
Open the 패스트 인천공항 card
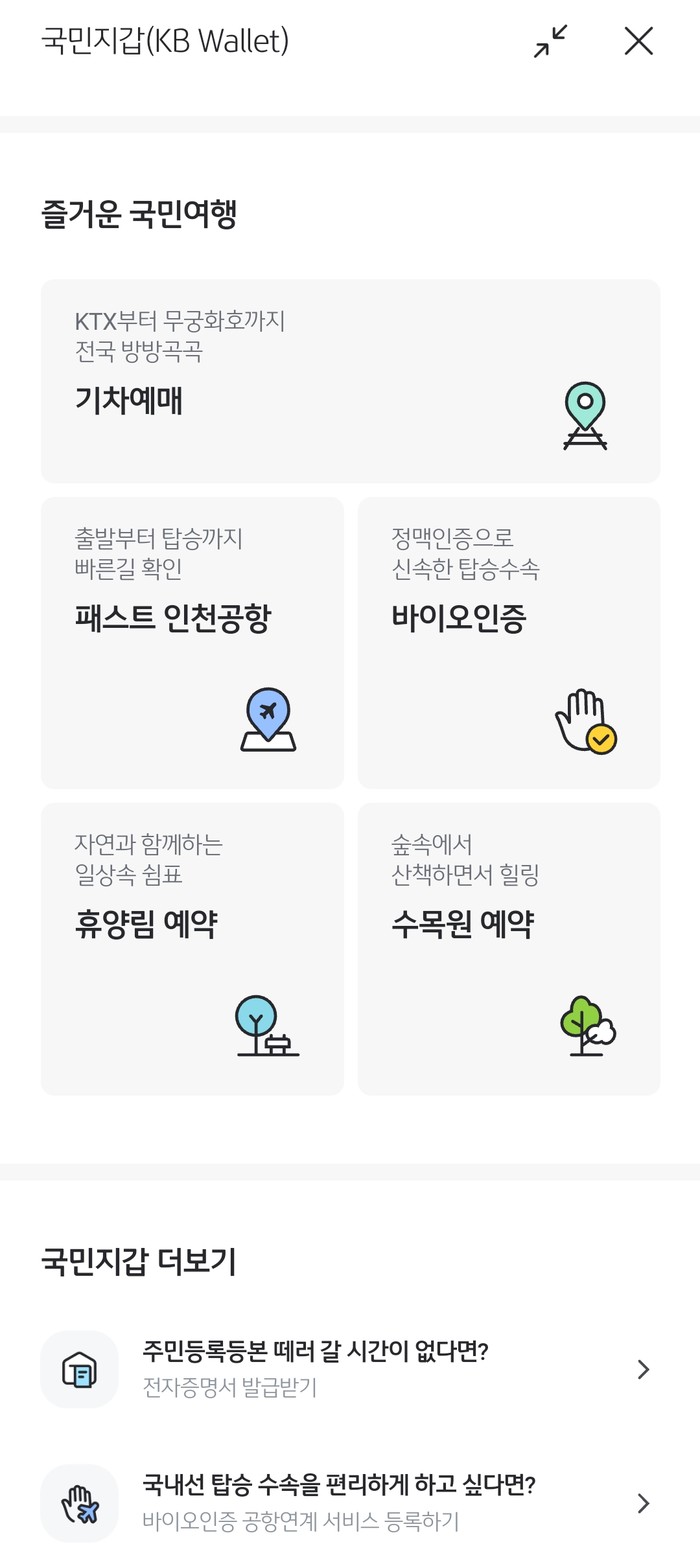pyautogui.click(x=192, y=643)
